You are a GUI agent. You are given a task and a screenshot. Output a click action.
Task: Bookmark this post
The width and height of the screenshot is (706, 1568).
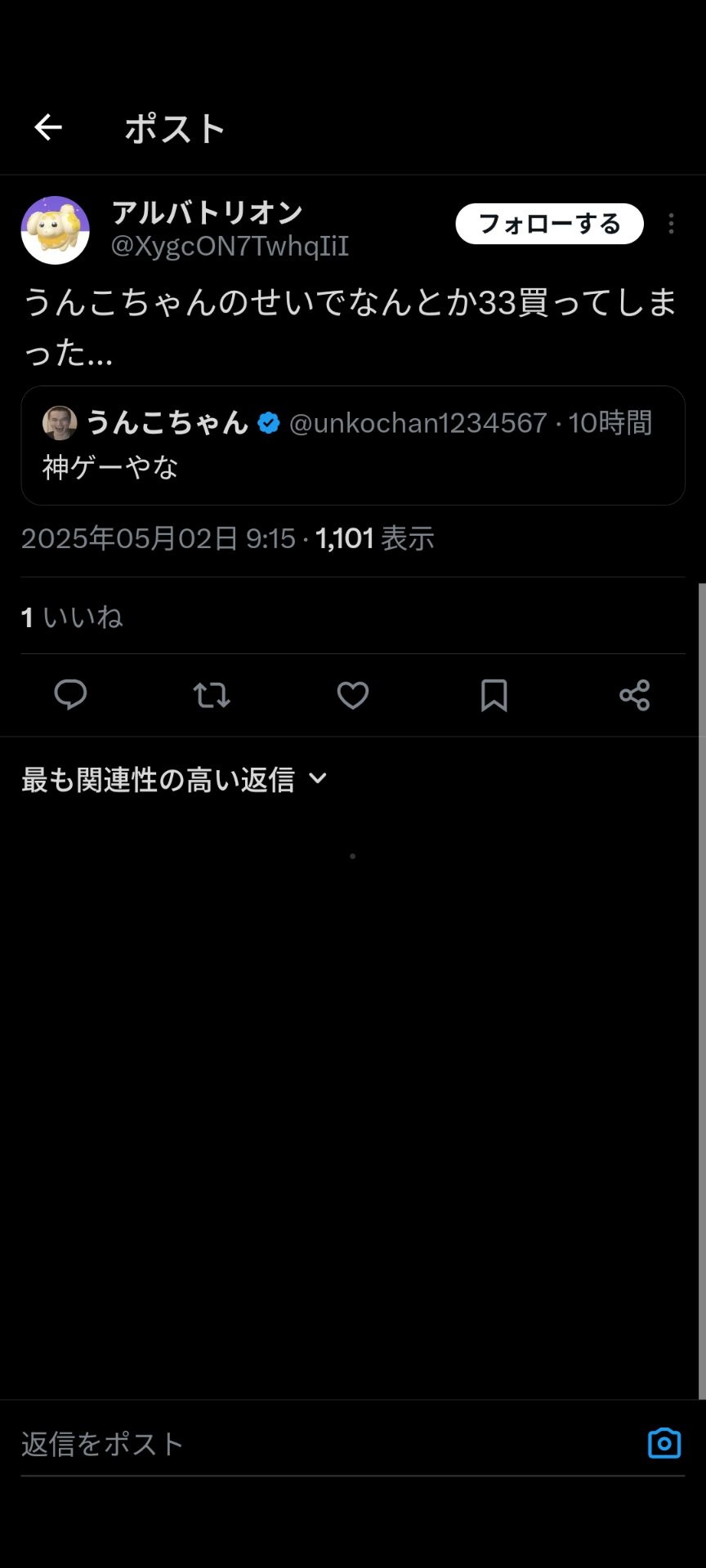tap(494, 695)
